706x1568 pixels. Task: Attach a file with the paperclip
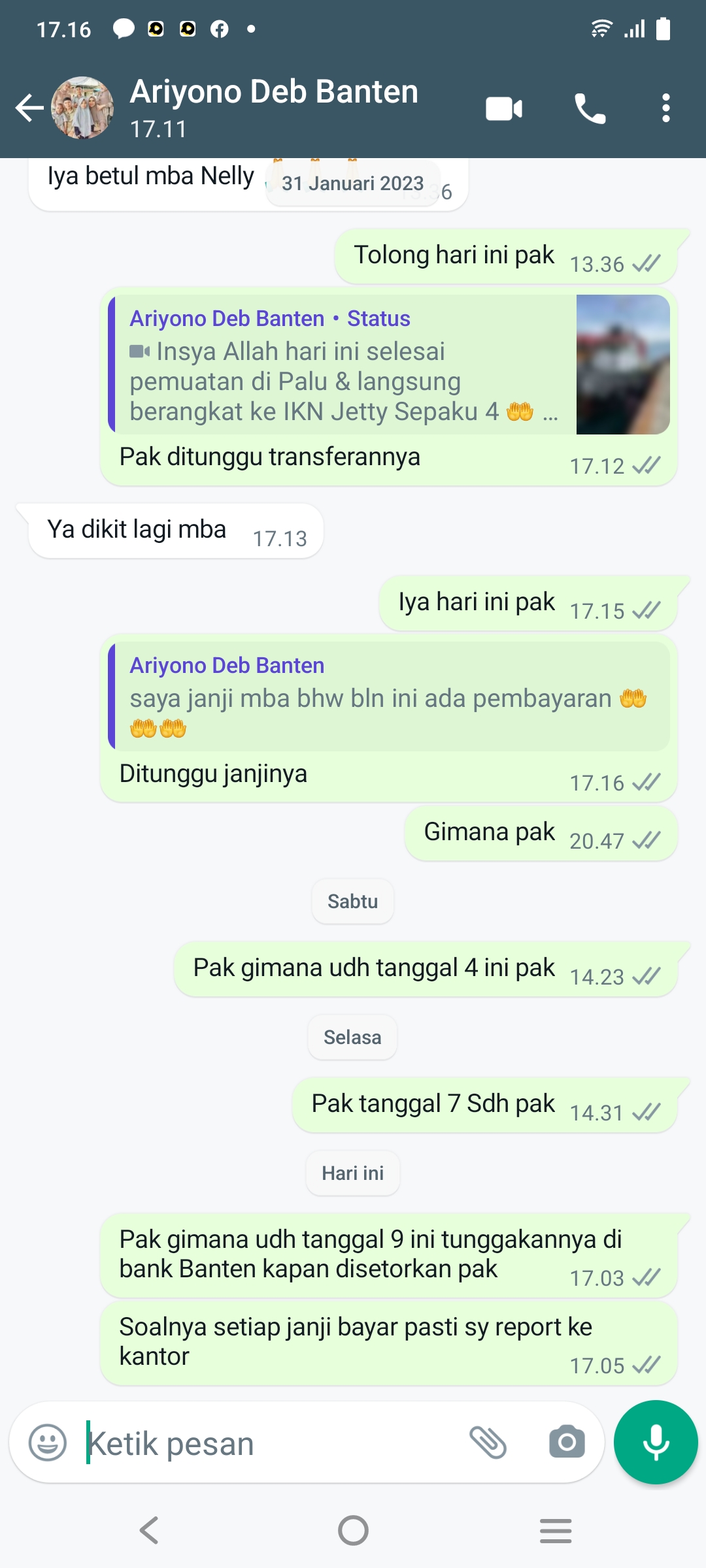click(488, 1443)
